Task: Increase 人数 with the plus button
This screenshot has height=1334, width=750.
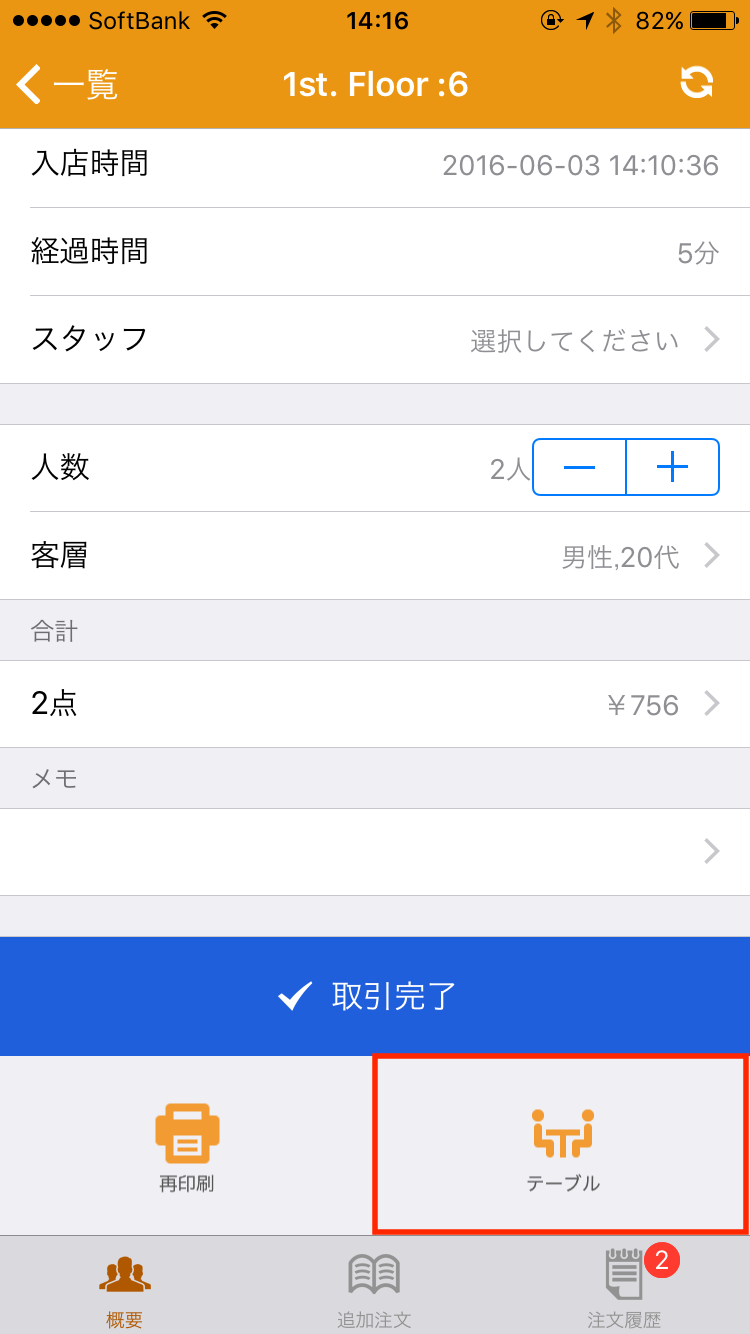Action: pyautogui.click(x=673, y=467)
